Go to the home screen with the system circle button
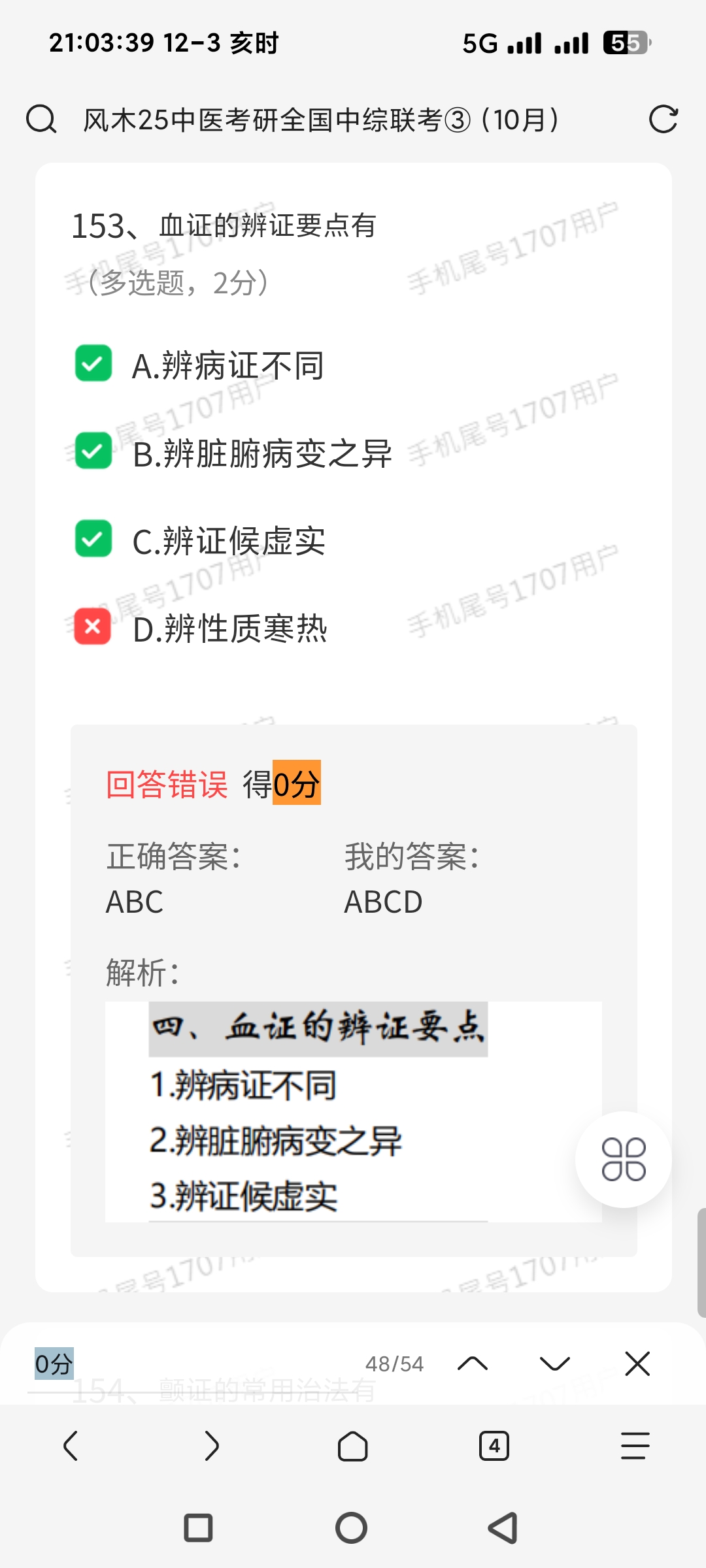 (352, 1528)
